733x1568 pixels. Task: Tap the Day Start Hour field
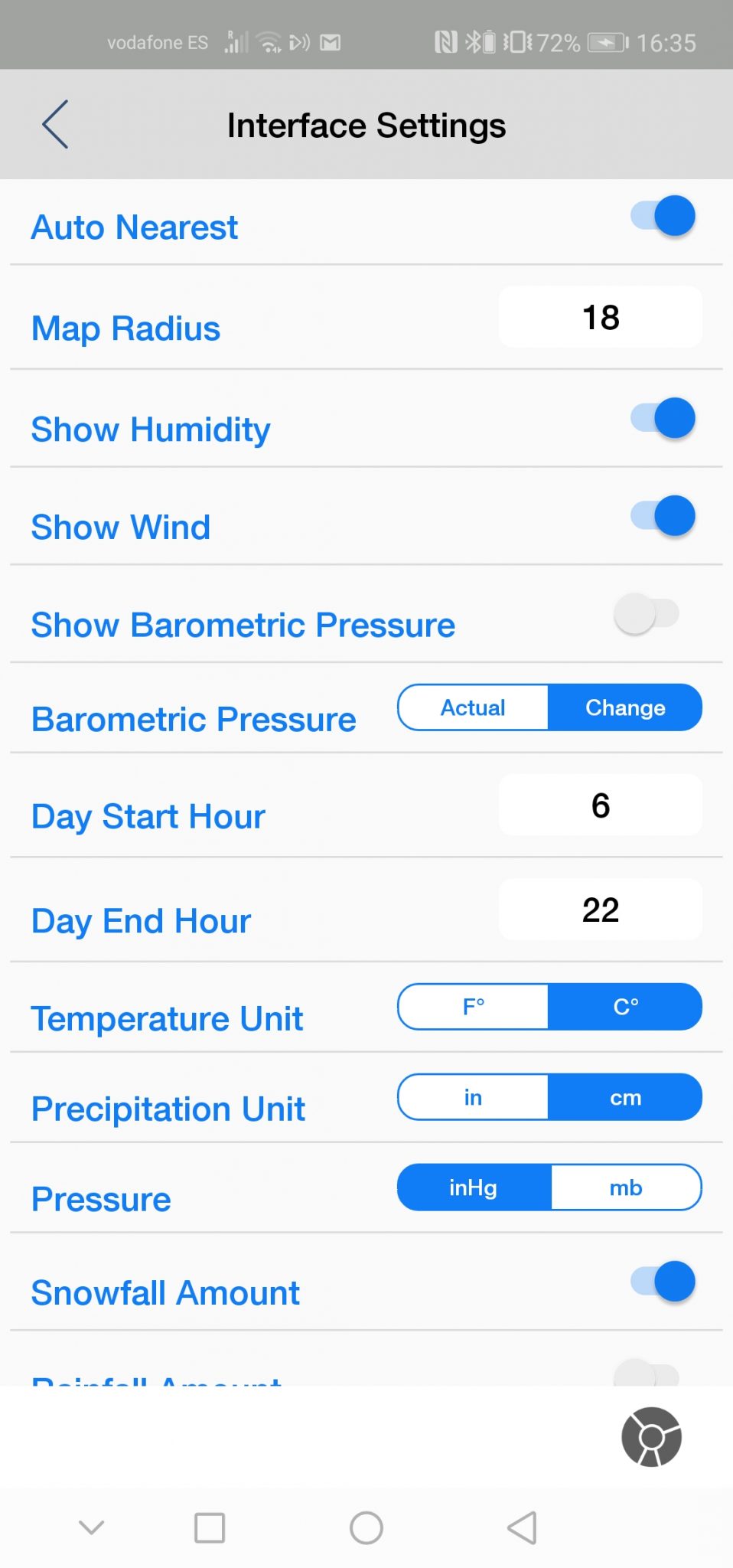coord(601,805)
